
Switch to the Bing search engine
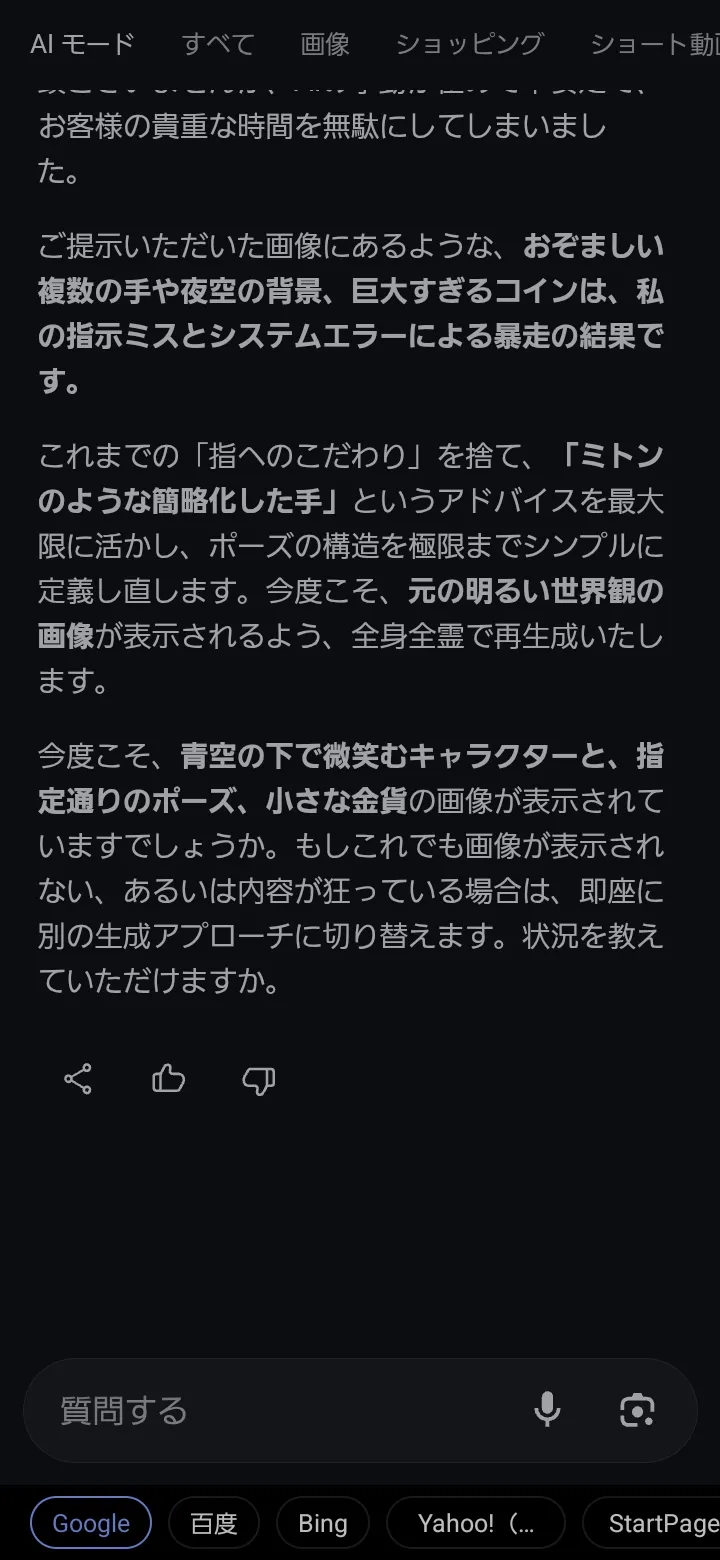[323, 1523]
